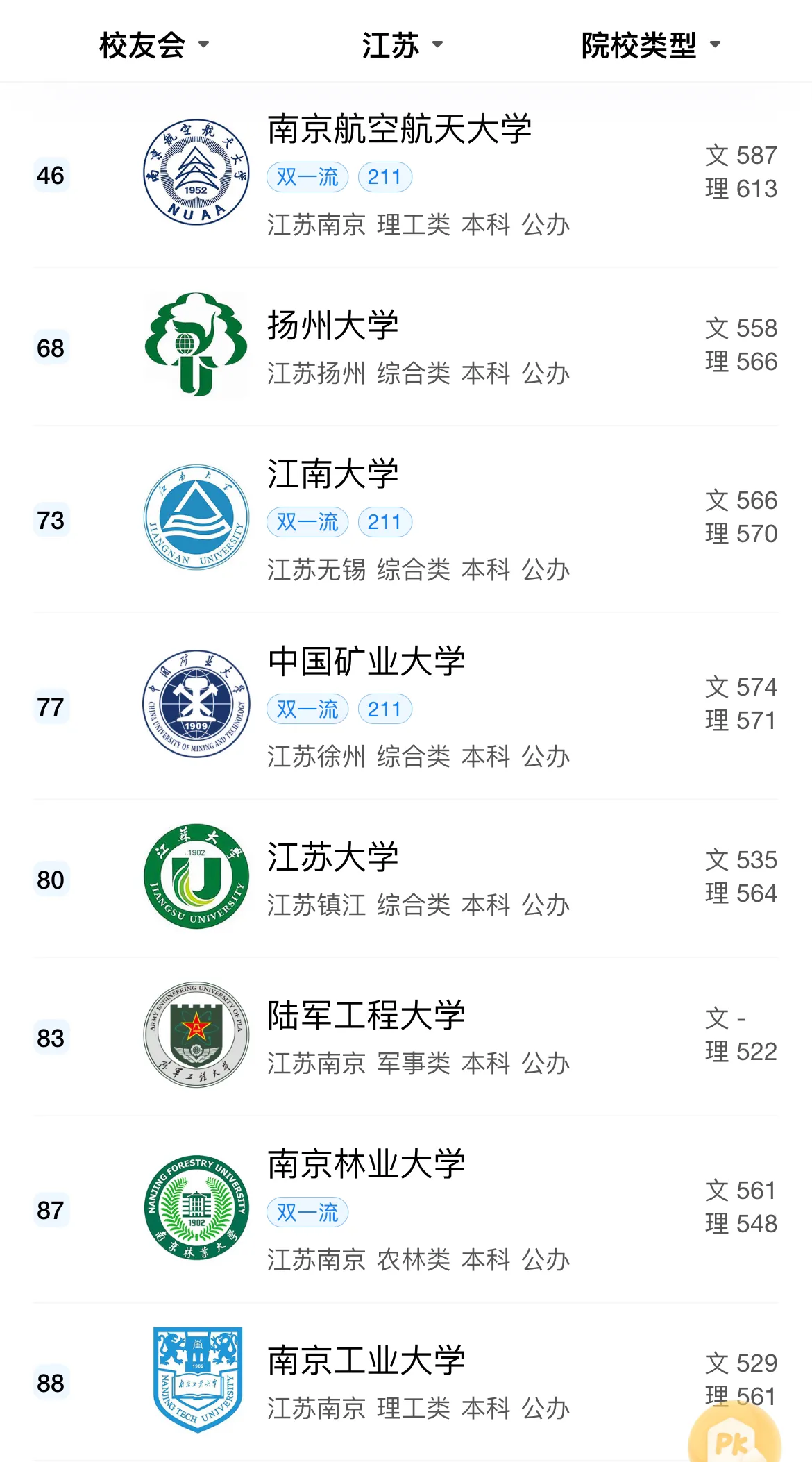Select 南京林业大学 row
The width and height of the screenshot is (812, 1462).
click(x=366, y=1164)
